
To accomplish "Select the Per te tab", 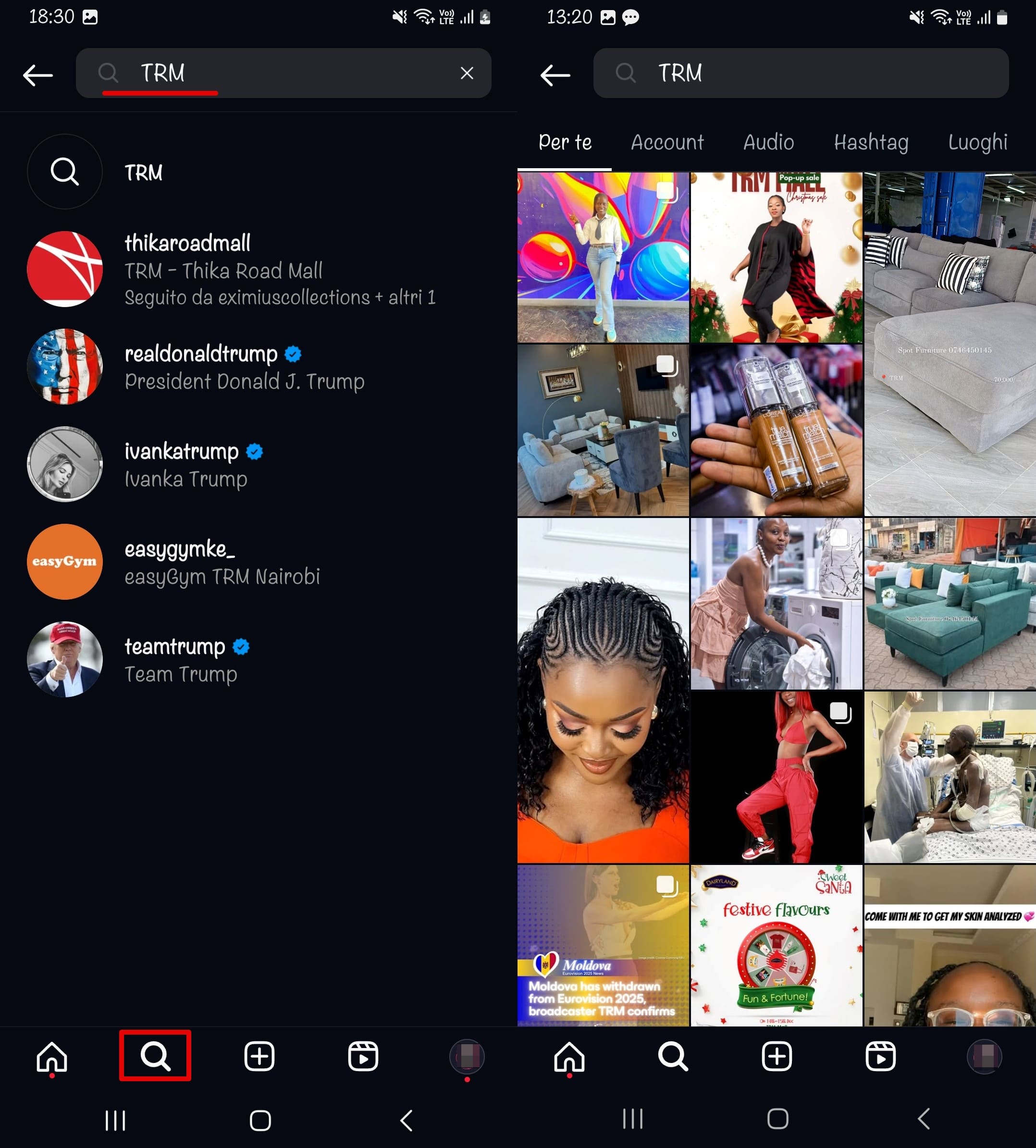I will click(565, 142).
